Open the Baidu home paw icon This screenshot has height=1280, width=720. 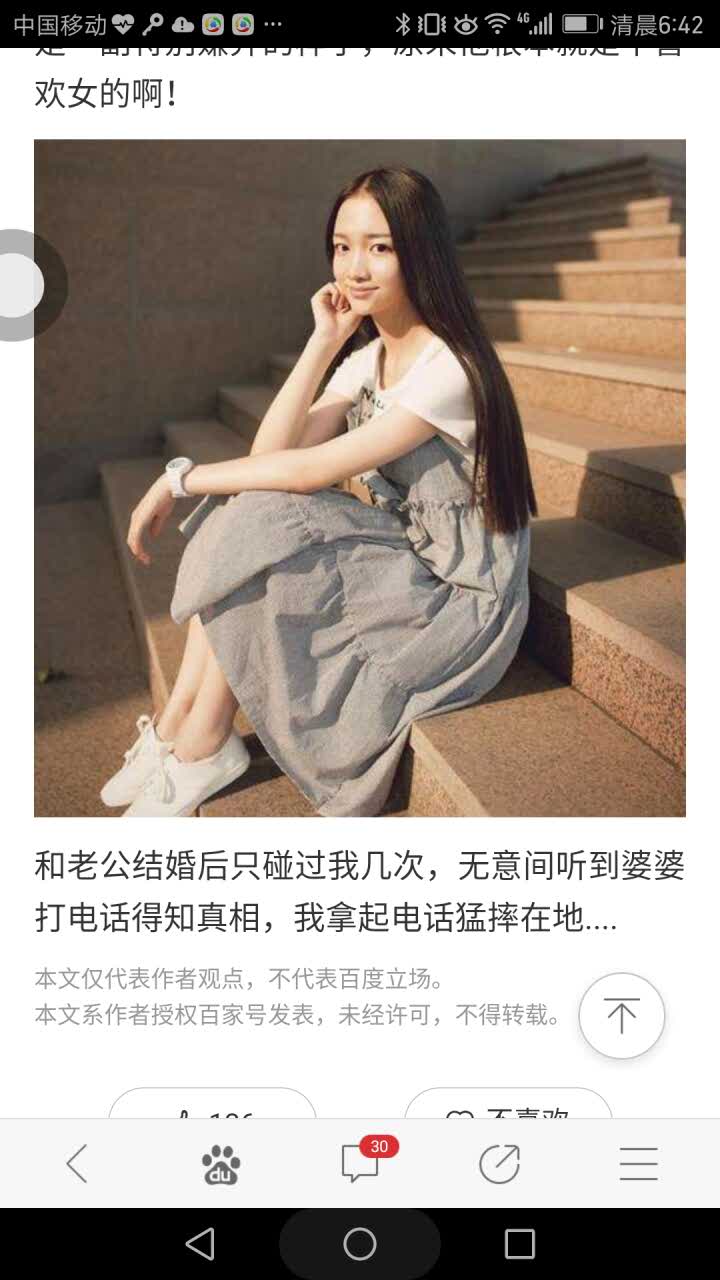(x=221, y=1165)
